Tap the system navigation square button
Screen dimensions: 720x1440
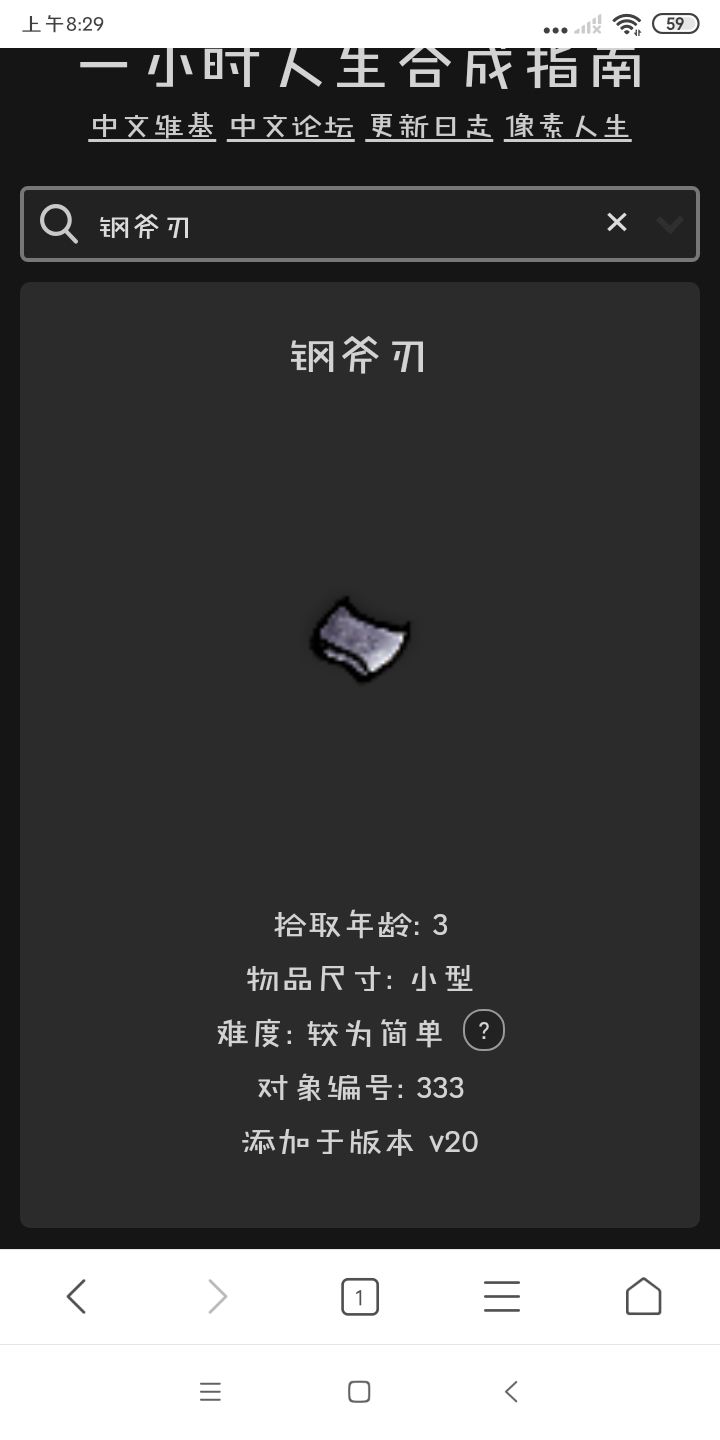click(x=360, y=1391)
